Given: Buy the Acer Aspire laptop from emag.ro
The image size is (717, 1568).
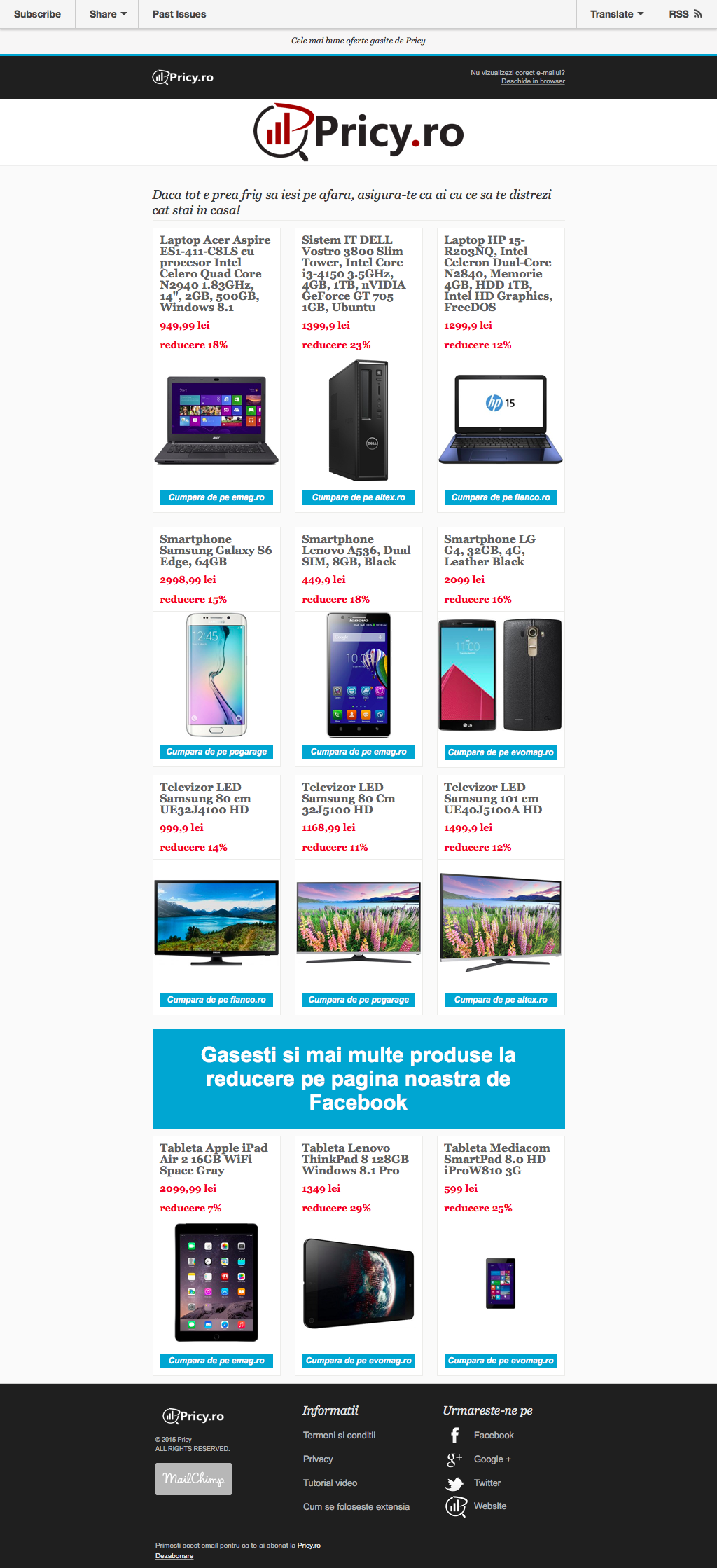Looking at the screenshot, I should tap(216, 497).
